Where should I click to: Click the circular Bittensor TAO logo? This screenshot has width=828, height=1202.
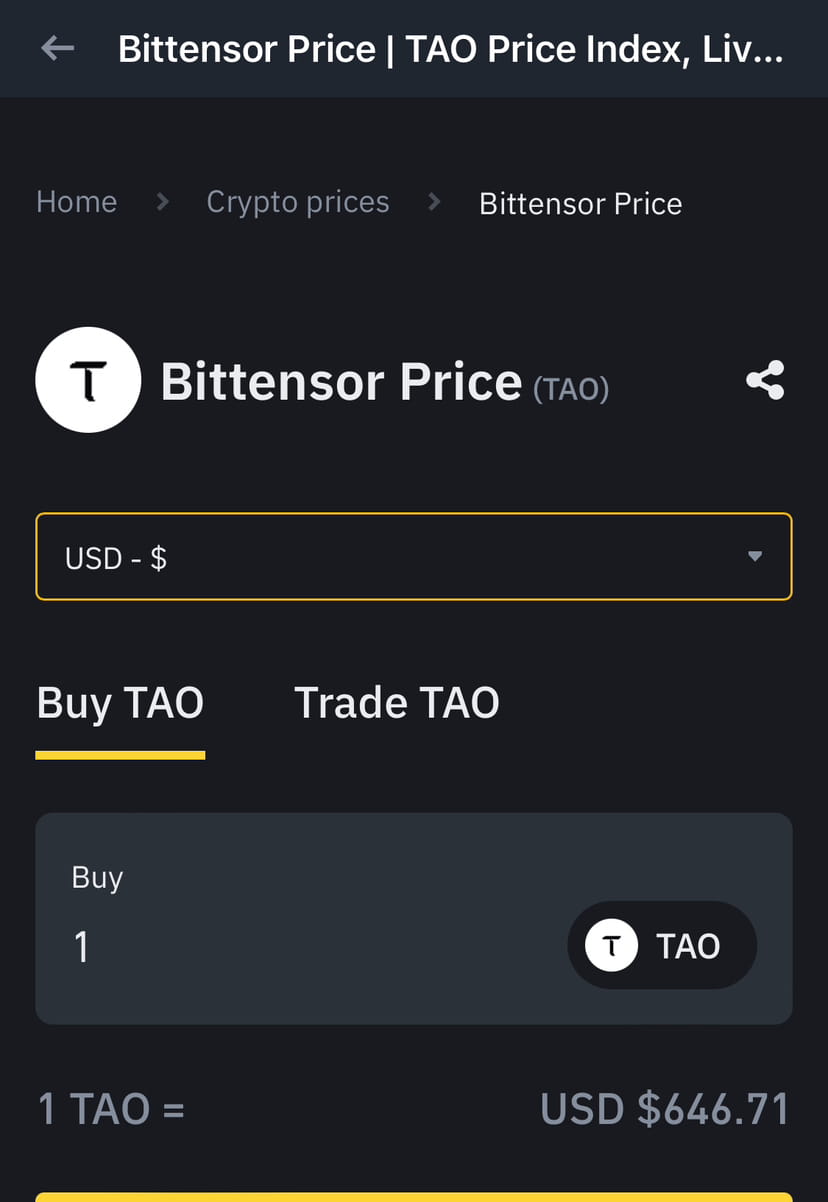coord(88,380)
